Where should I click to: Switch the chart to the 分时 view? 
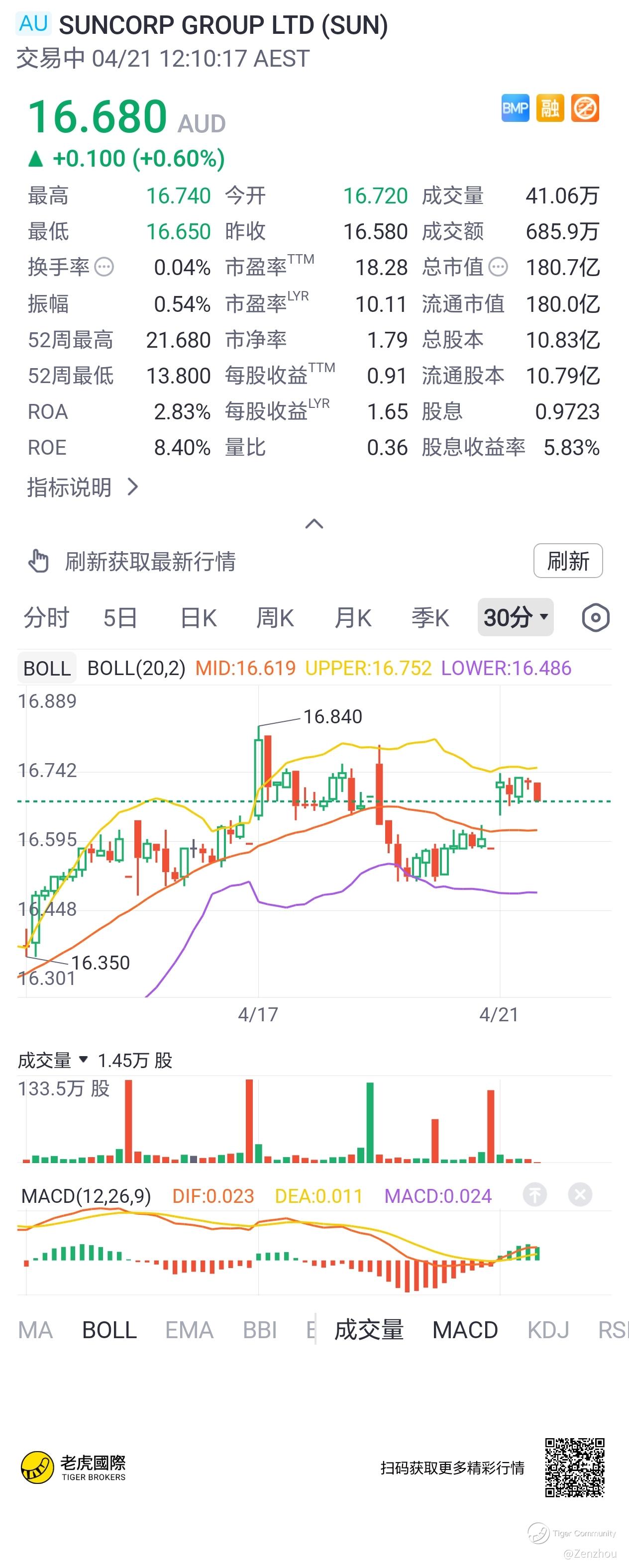(x=46, y=618)
